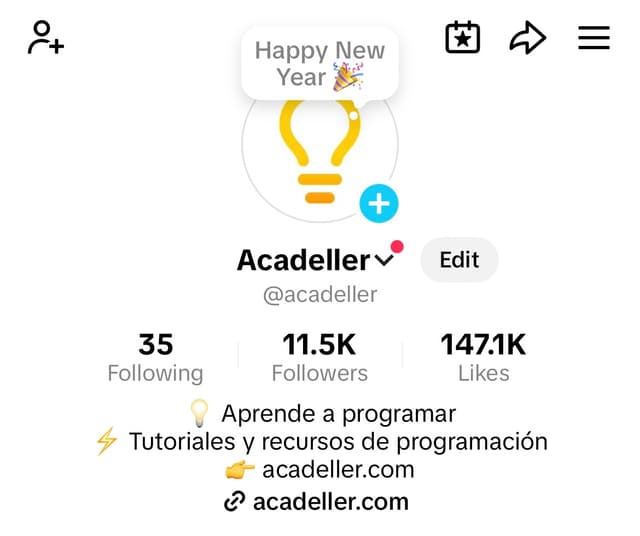View the 35 Following list

(x=155, y=358)
